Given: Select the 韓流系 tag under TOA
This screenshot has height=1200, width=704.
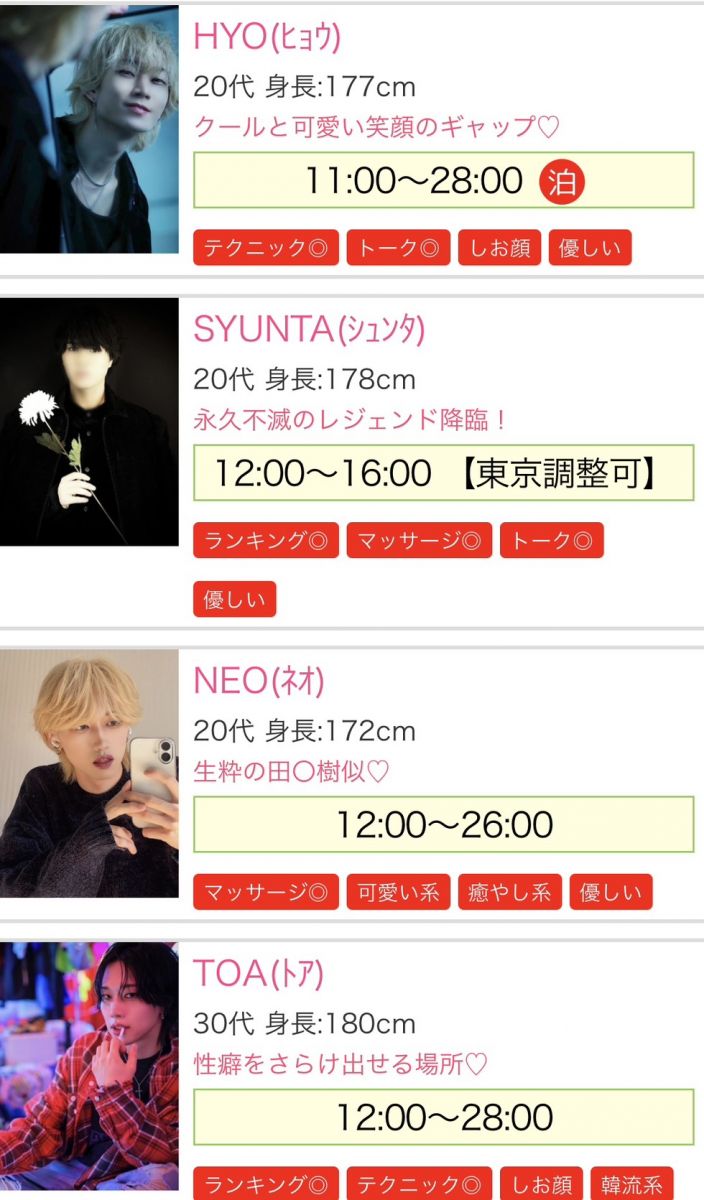Looking at the screenshot, I should click(x=631, y=1185).
